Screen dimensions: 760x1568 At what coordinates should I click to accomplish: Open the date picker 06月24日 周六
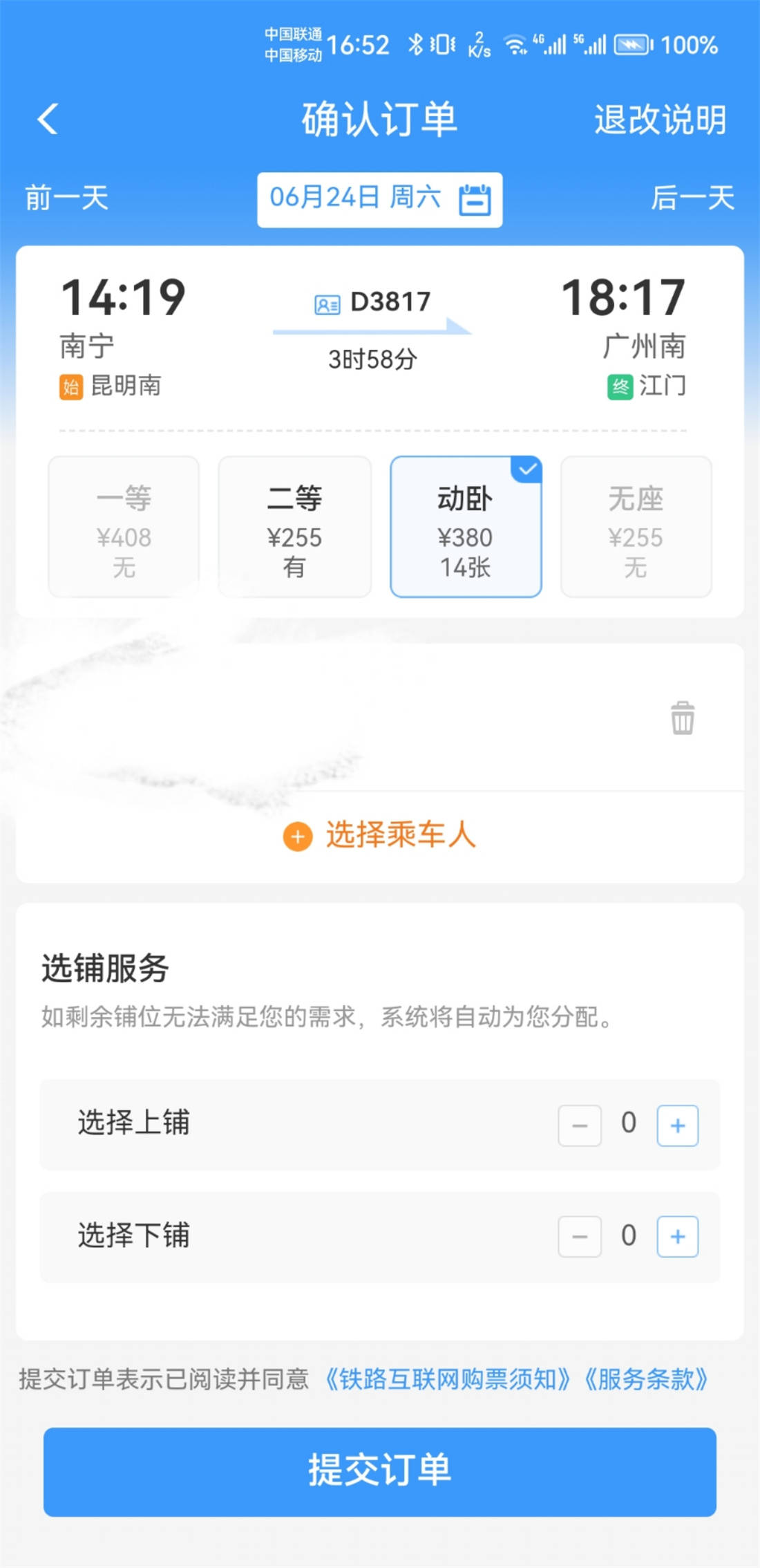[x=379, y=199]
